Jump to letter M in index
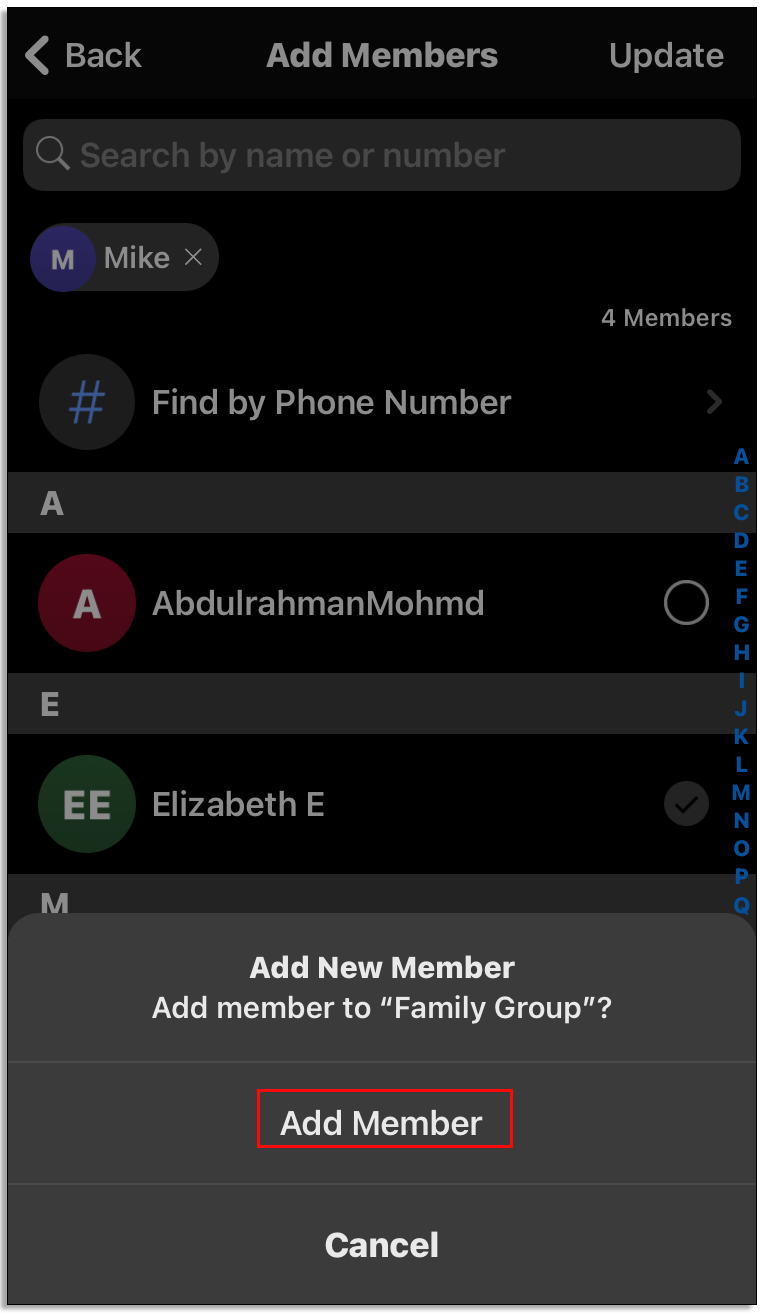The image size is (765, 1313). click(741, 793)
